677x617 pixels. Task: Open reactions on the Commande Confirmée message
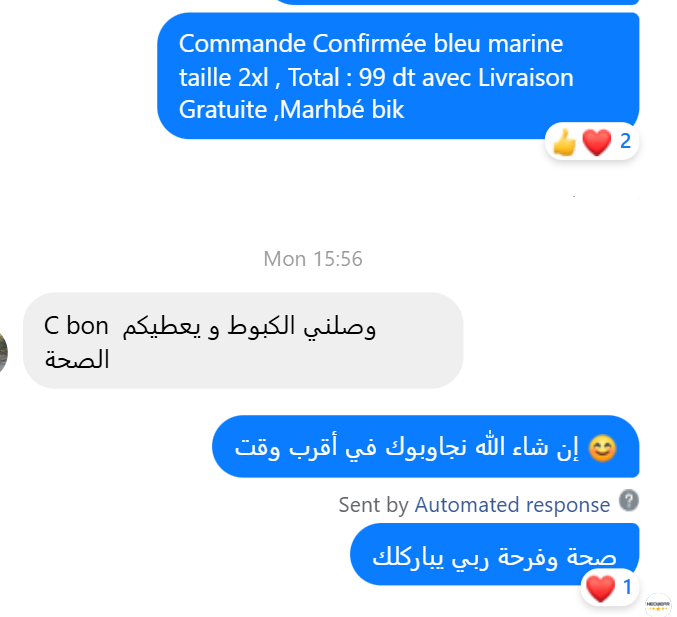tap(591, 142)
